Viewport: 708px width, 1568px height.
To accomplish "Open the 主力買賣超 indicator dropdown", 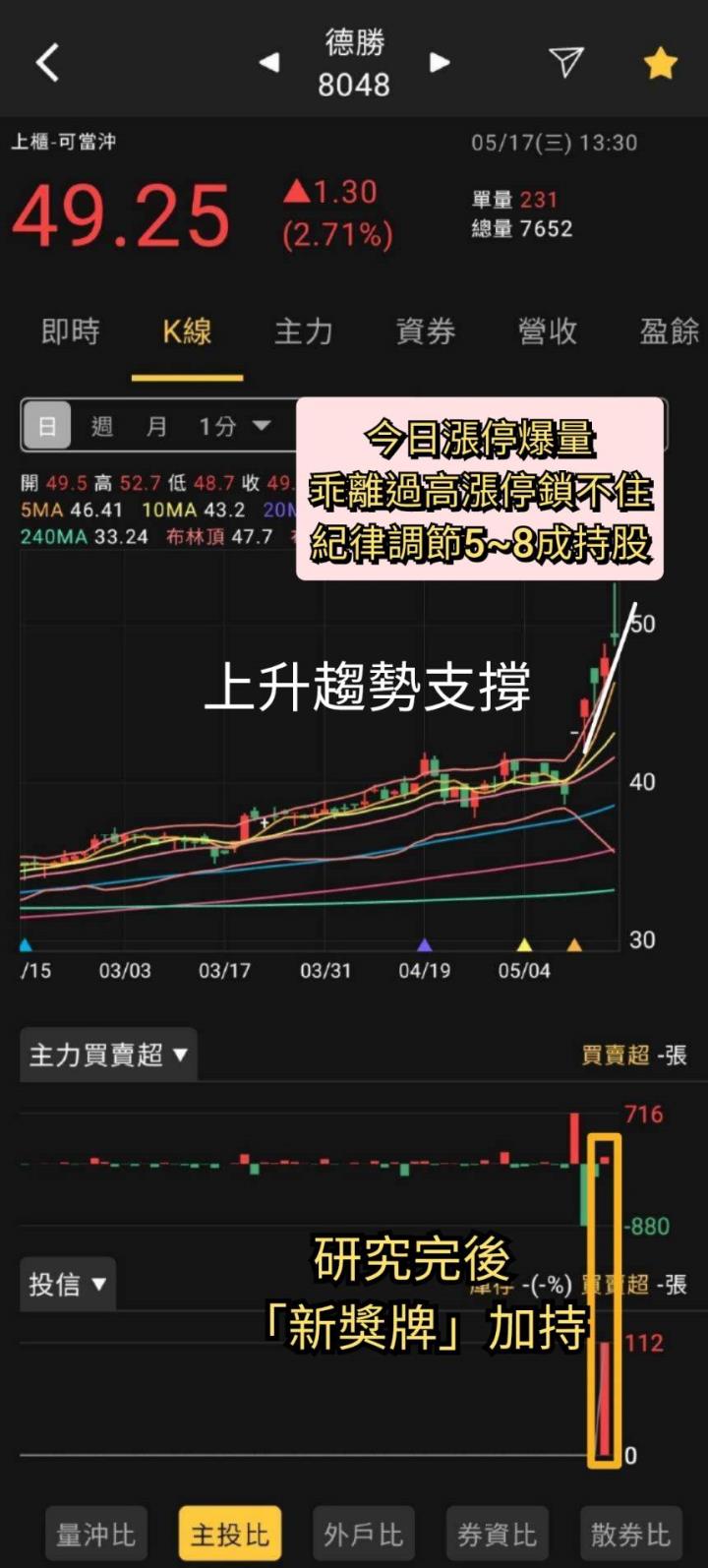I will click(108, 1055).
